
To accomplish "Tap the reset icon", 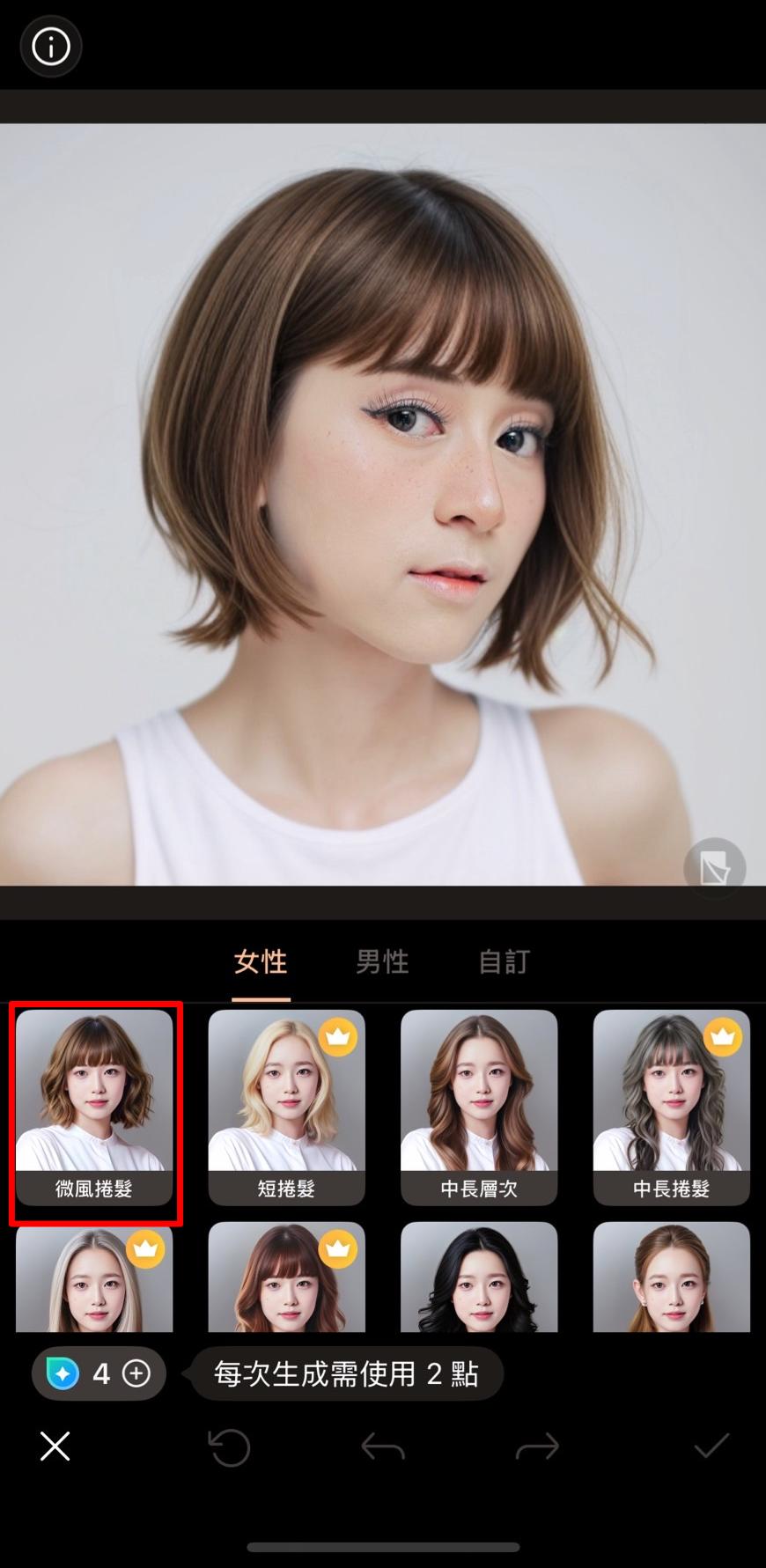I will (x=229, y=1447).
